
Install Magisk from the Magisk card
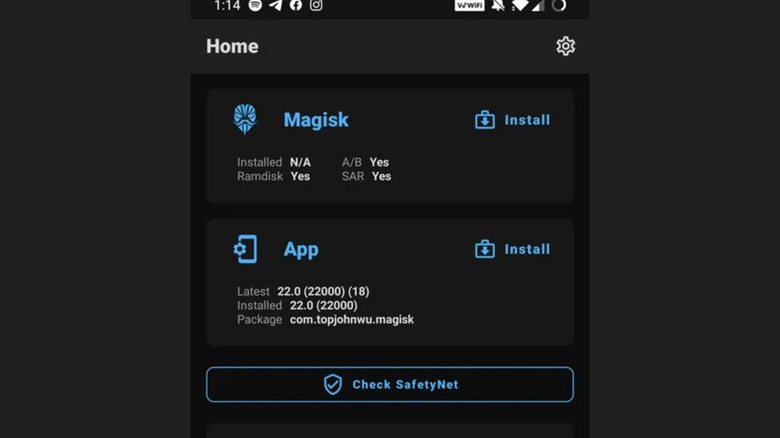point(513,120)
